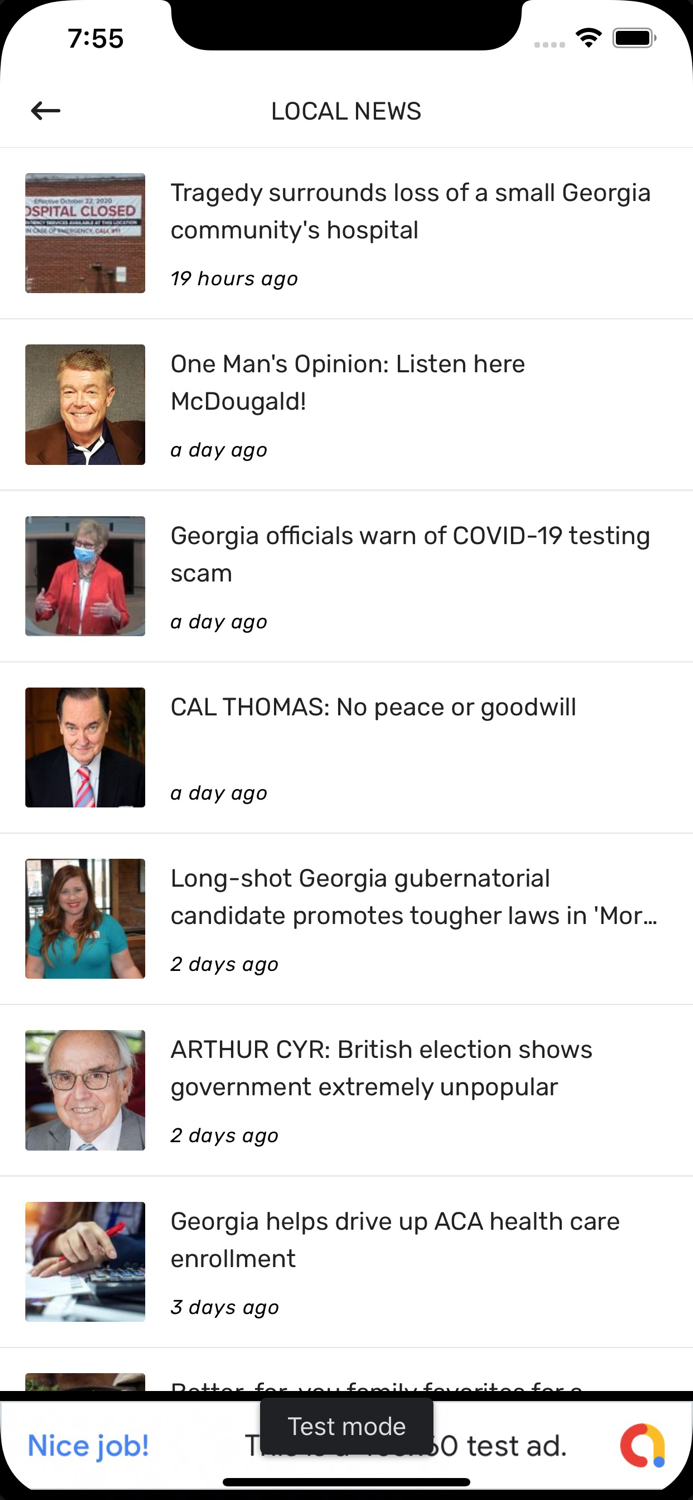Go back from Local News
This screenshot has height=1500, width=693.
coord(46,111)
